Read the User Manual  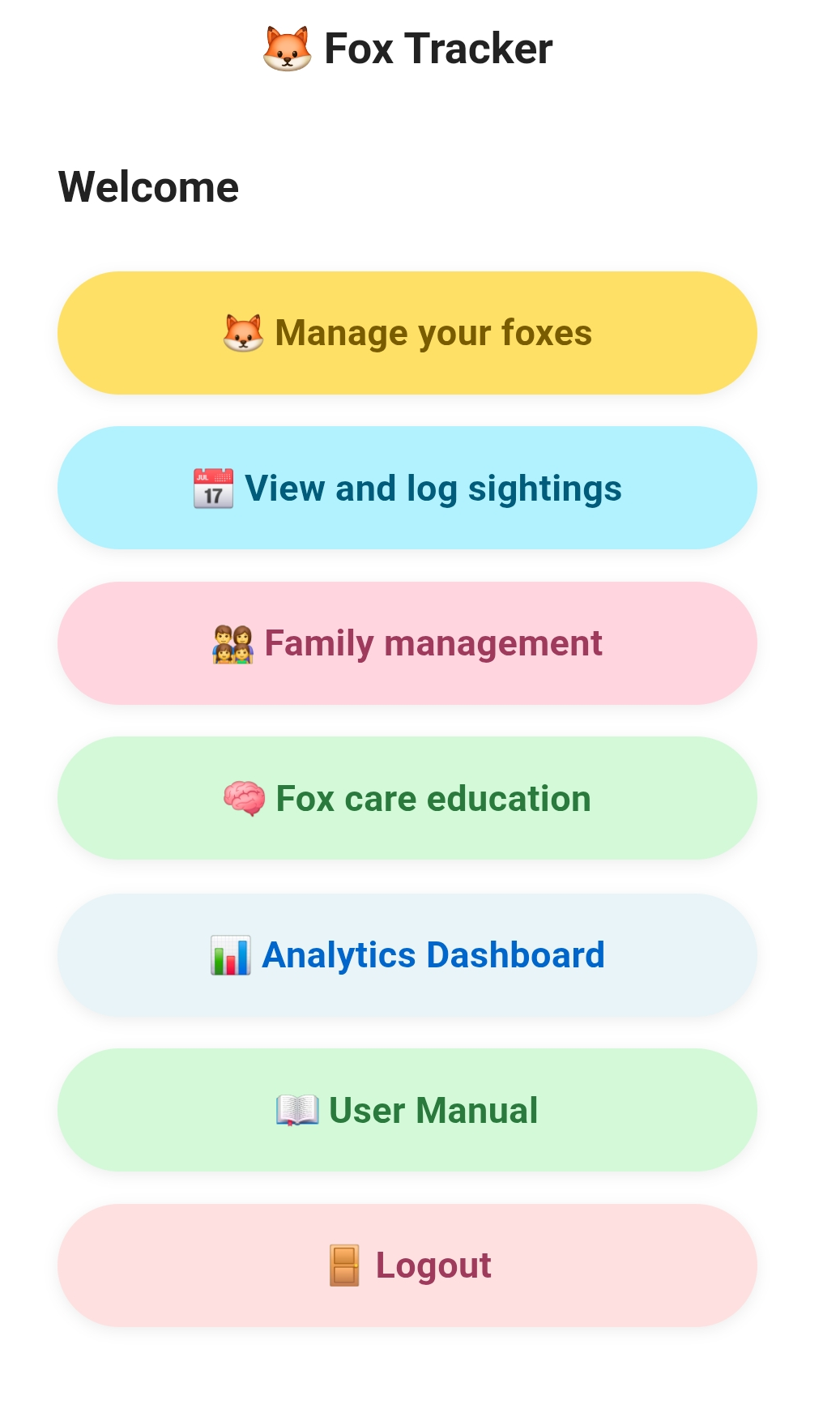pyautogui.click(x=407, y=1110)
